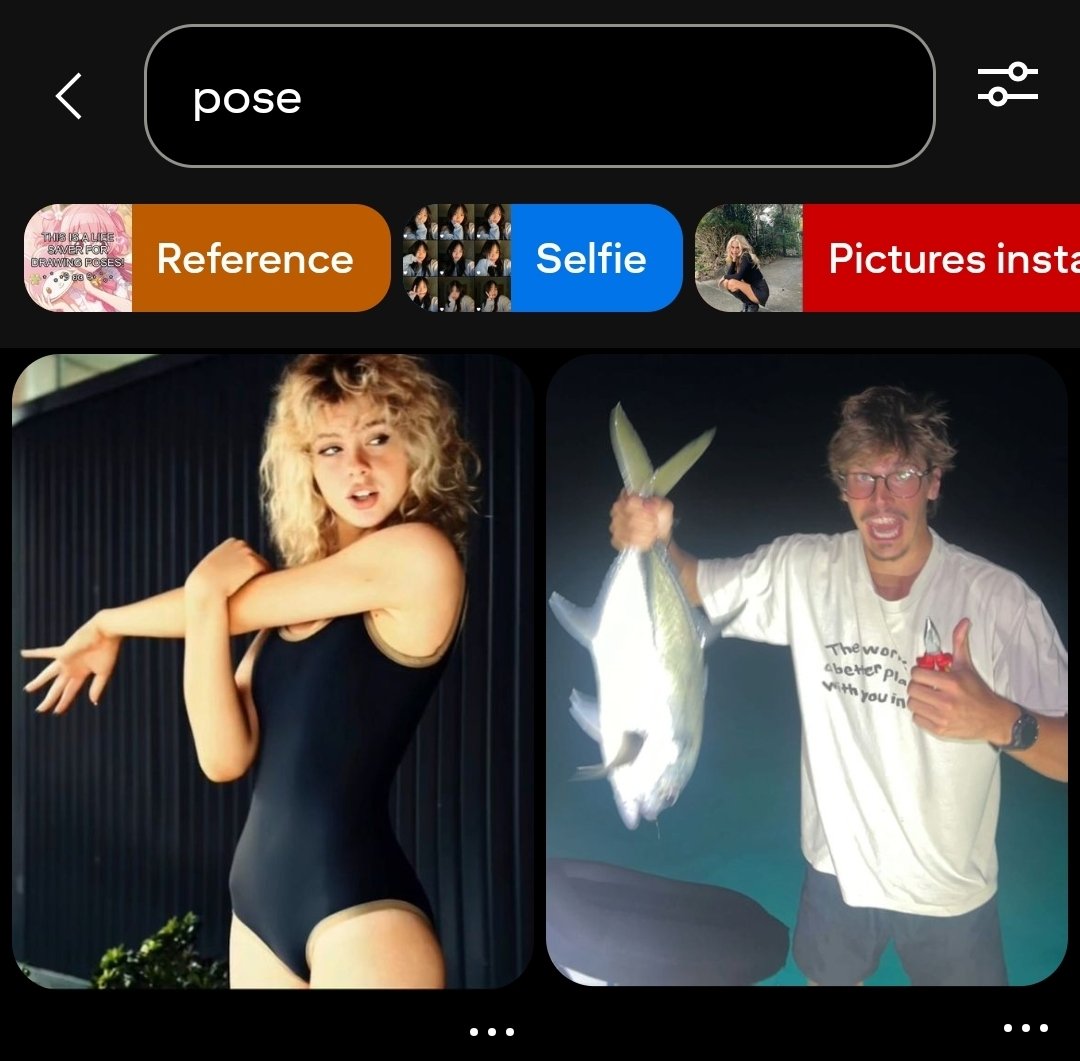
Task: Select the Reference suggestion chip
Action: 207,259
